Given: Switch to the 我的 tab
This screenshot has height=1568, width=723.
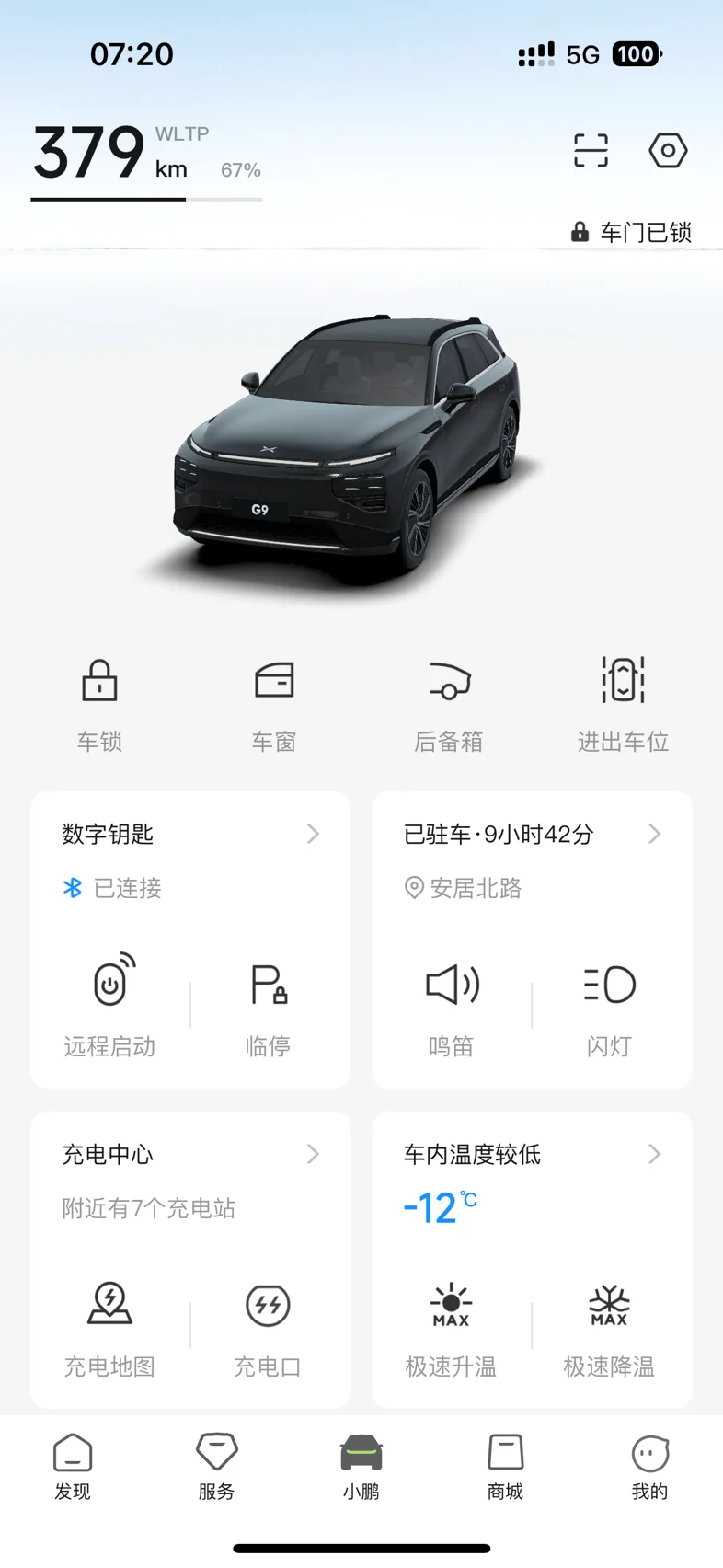Looking at the screenshot, I should tap(649, 1466).
